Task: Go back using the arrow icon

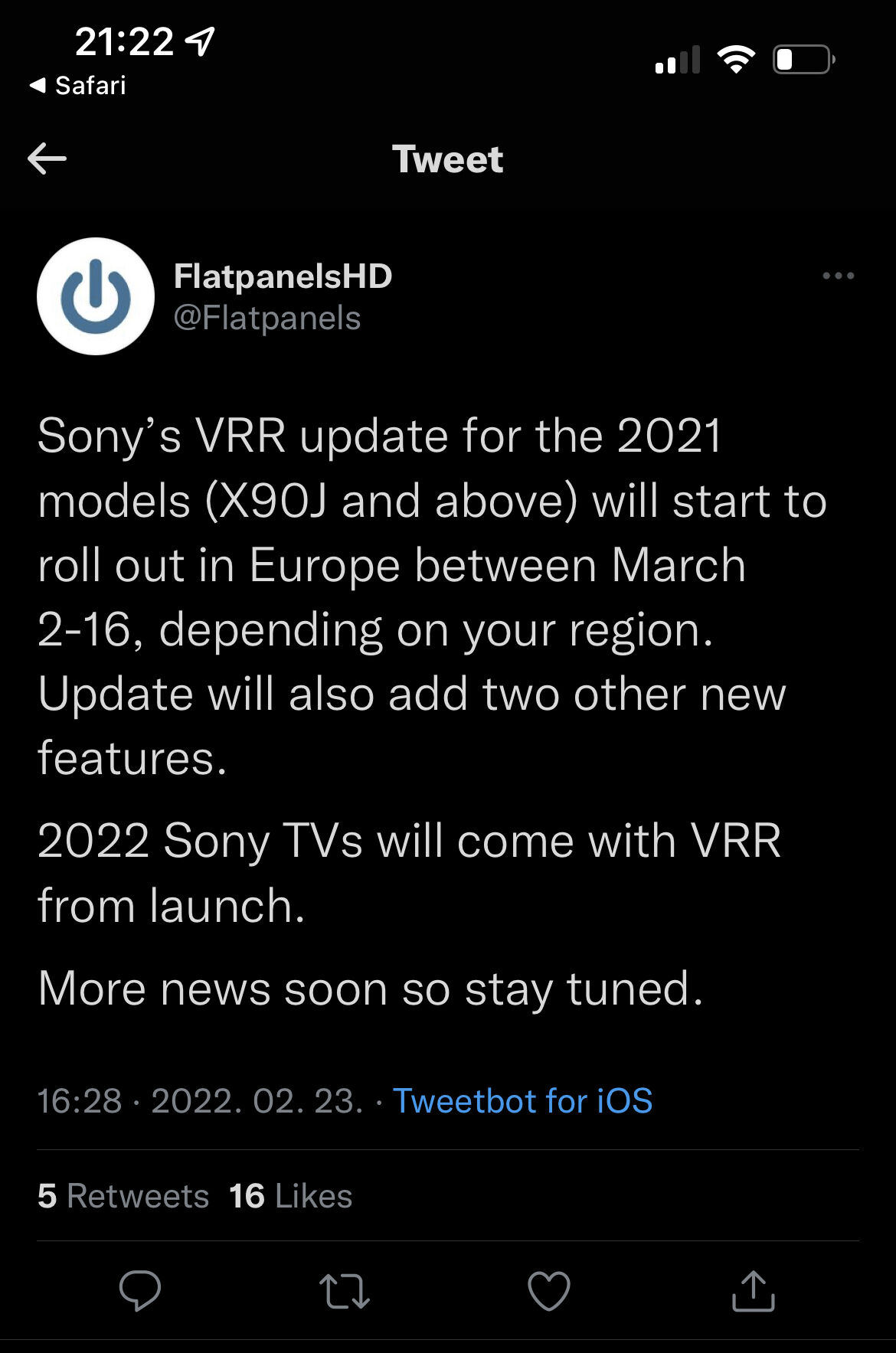Action: click(x=47, y=159)
